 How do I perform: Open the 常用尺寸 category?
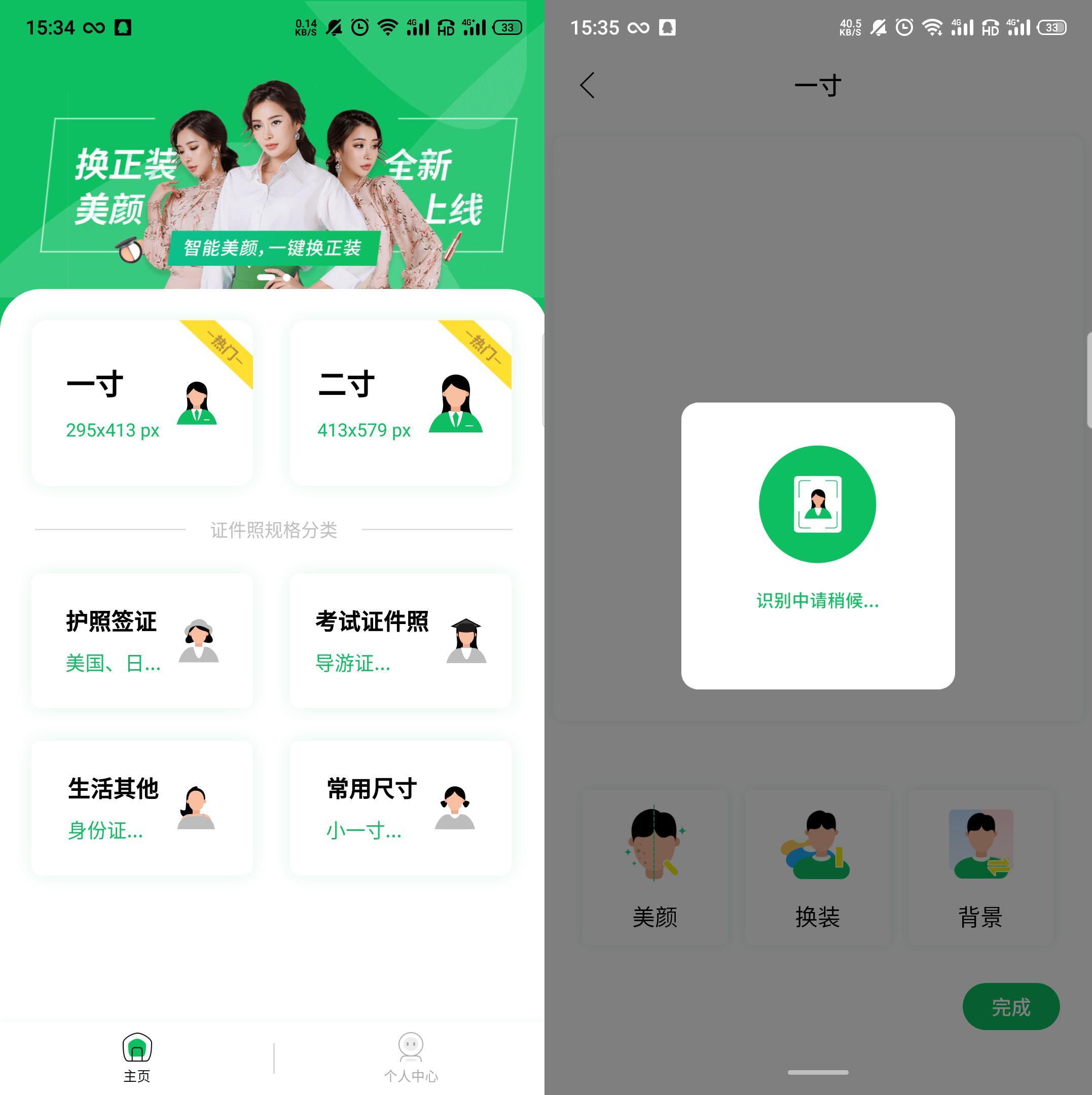[400, 808]
